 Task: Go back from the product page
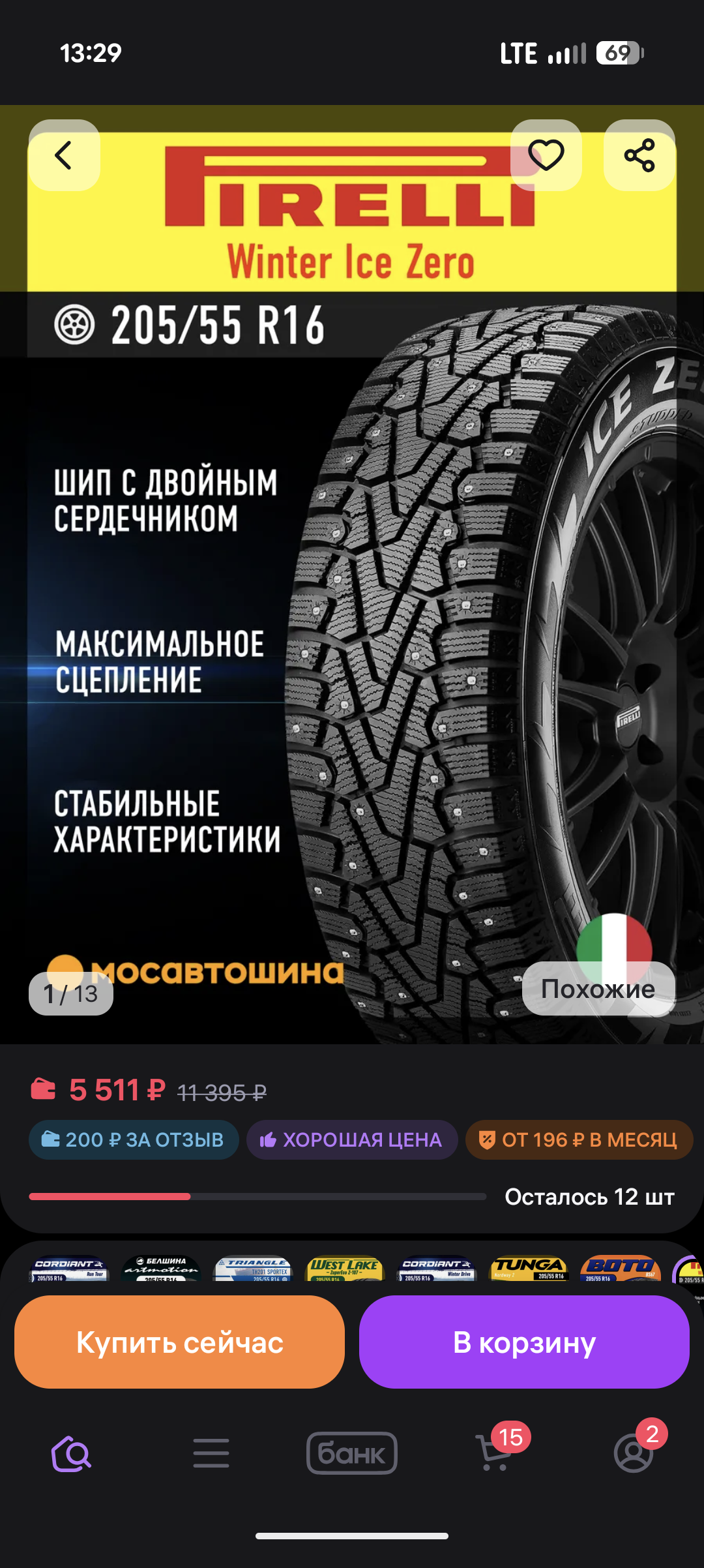[64, 155]
